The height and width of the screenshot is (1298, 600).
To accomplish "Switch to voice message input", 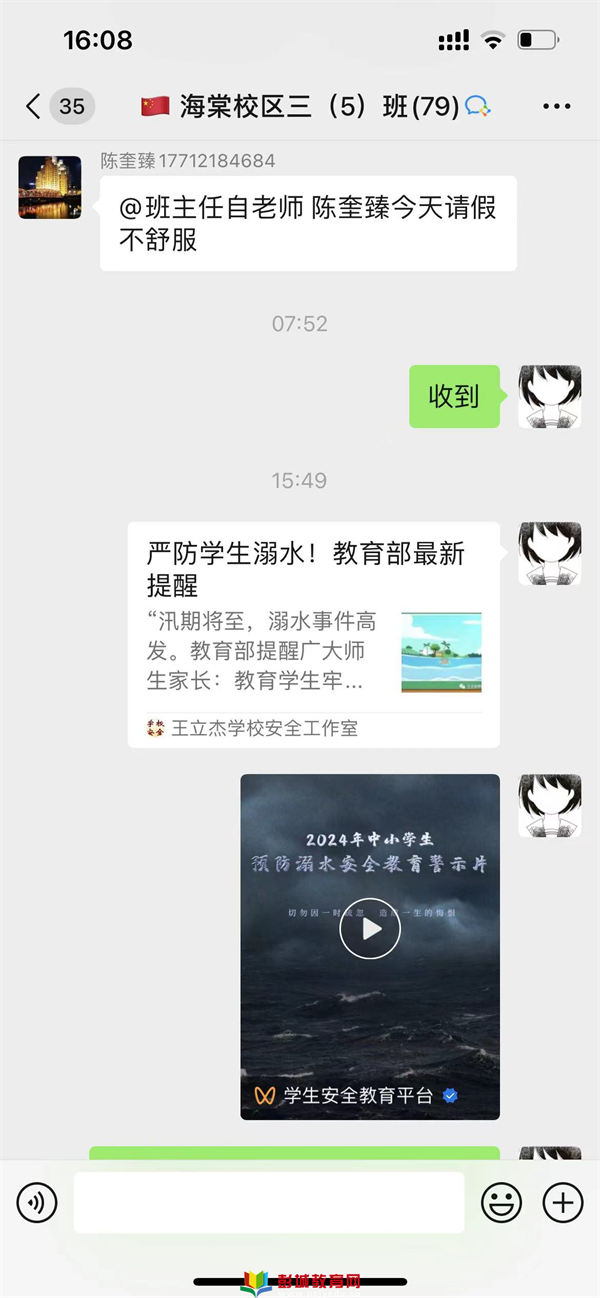I will (x=37, y=1201).
